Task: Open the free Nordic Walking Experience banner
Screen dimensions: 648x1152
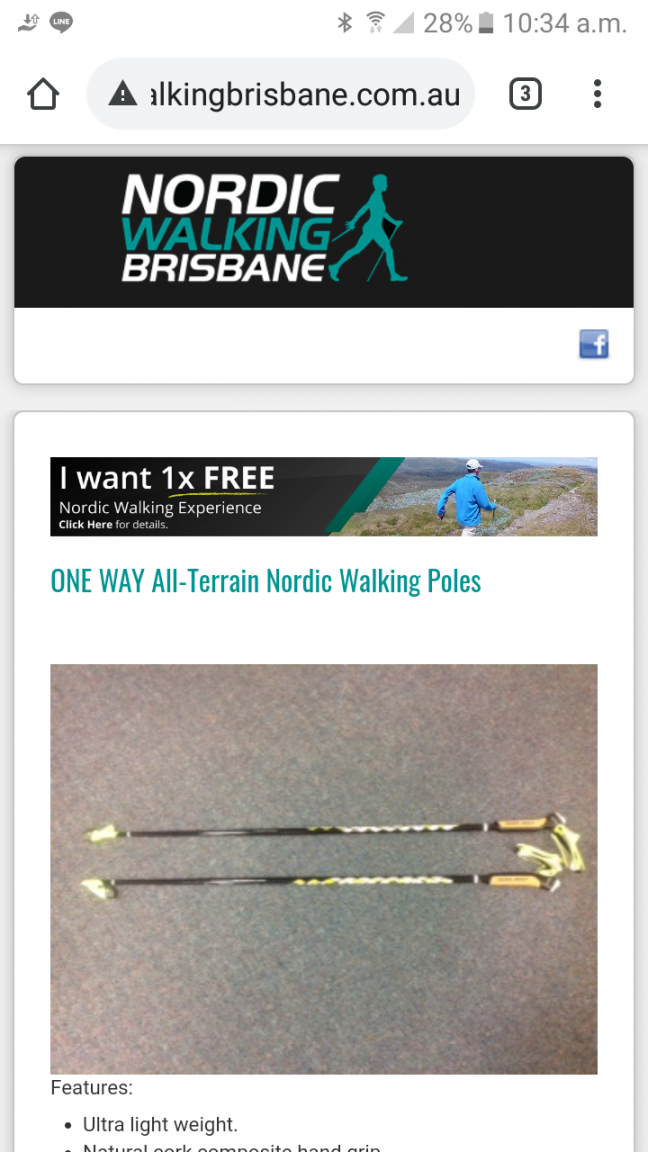Action: pos(323,497)
